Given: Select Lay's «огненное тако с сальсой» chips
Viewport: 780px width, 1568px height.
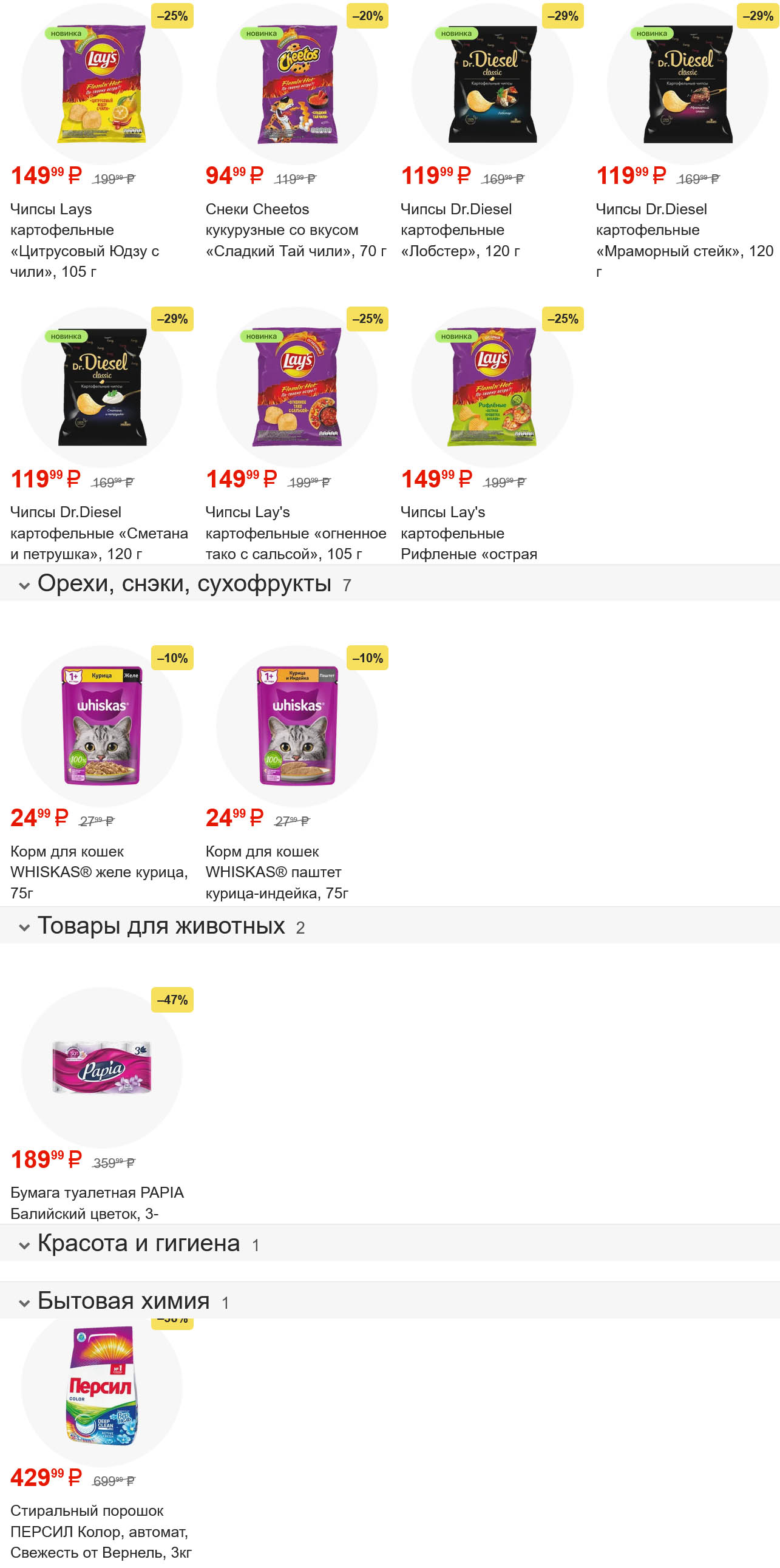Looking at the screenshot, I should tap(297, 388).
